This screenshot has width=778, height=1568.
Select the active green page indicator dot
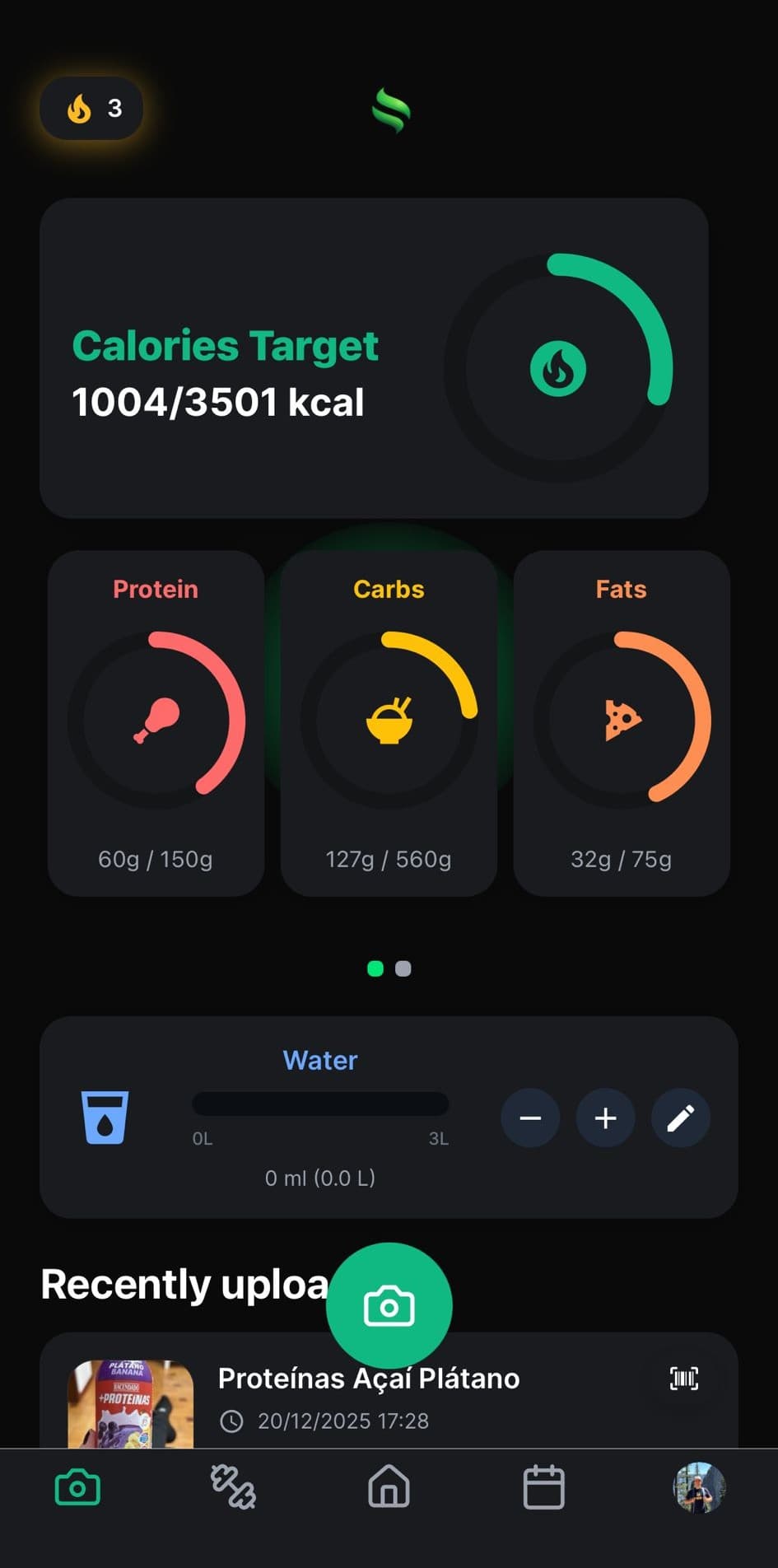tap(375, 968)
